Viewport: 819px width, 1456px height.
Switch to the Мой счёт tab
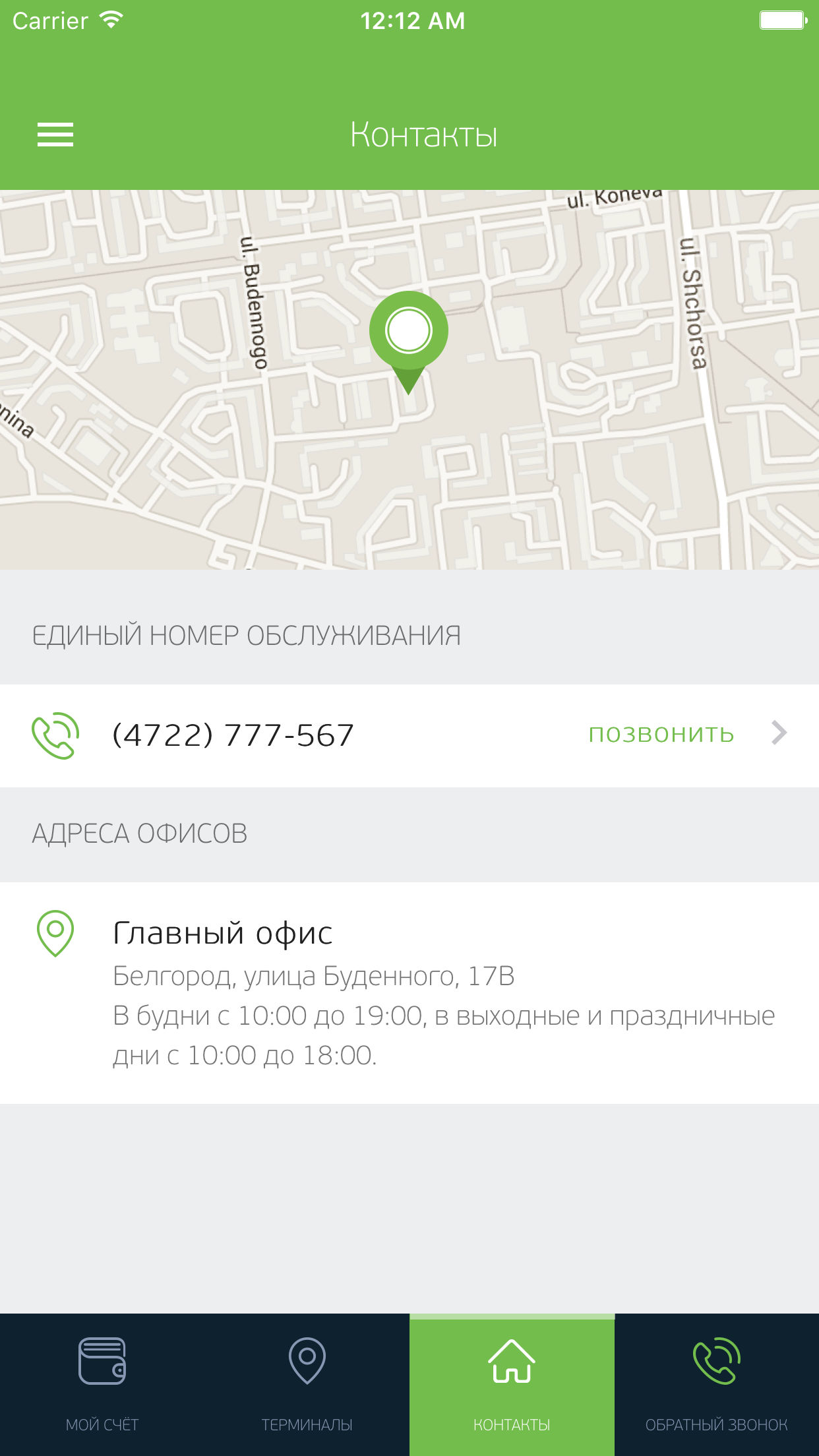tap(102, 1385)
